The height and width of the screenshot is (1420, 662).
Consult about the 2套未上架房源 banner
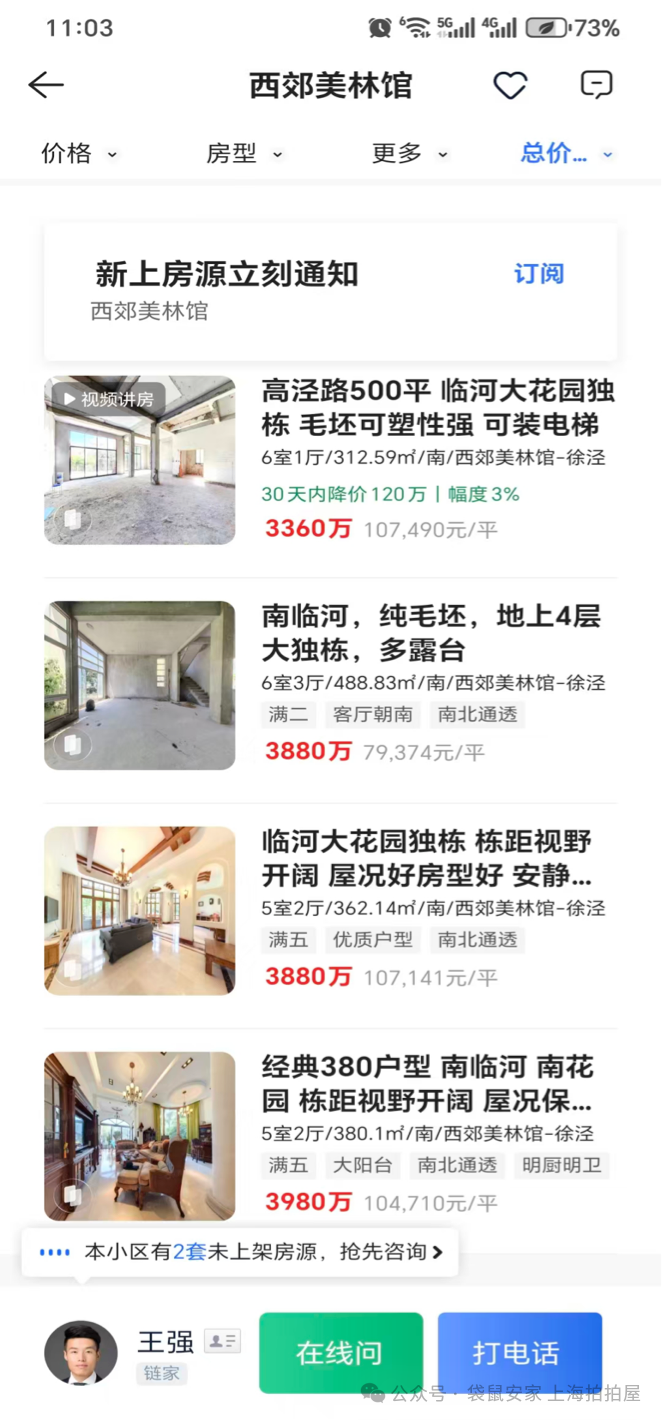[241, 1252]
